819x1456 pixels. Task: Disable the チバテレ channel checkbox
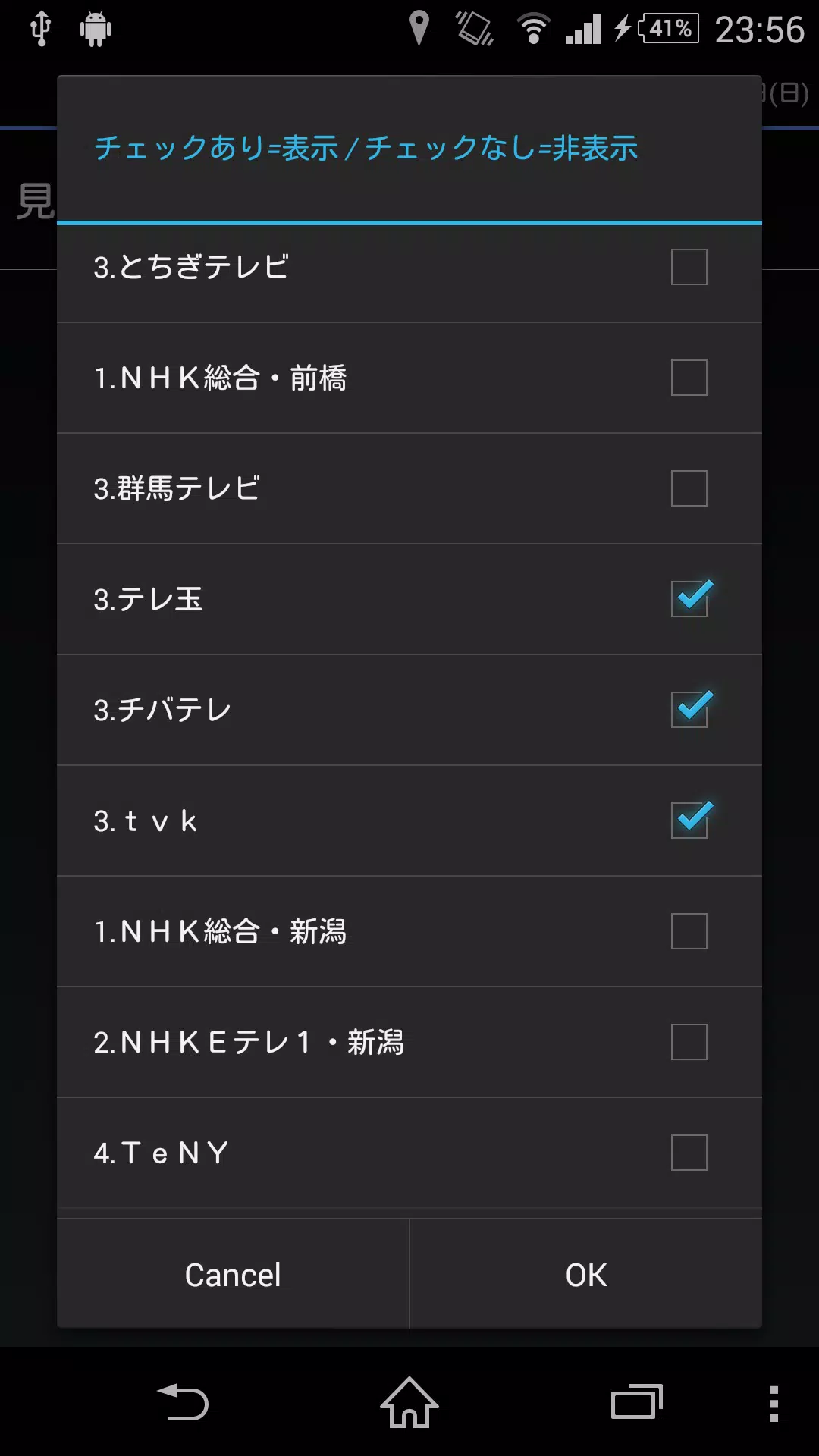tap(689, 710)
